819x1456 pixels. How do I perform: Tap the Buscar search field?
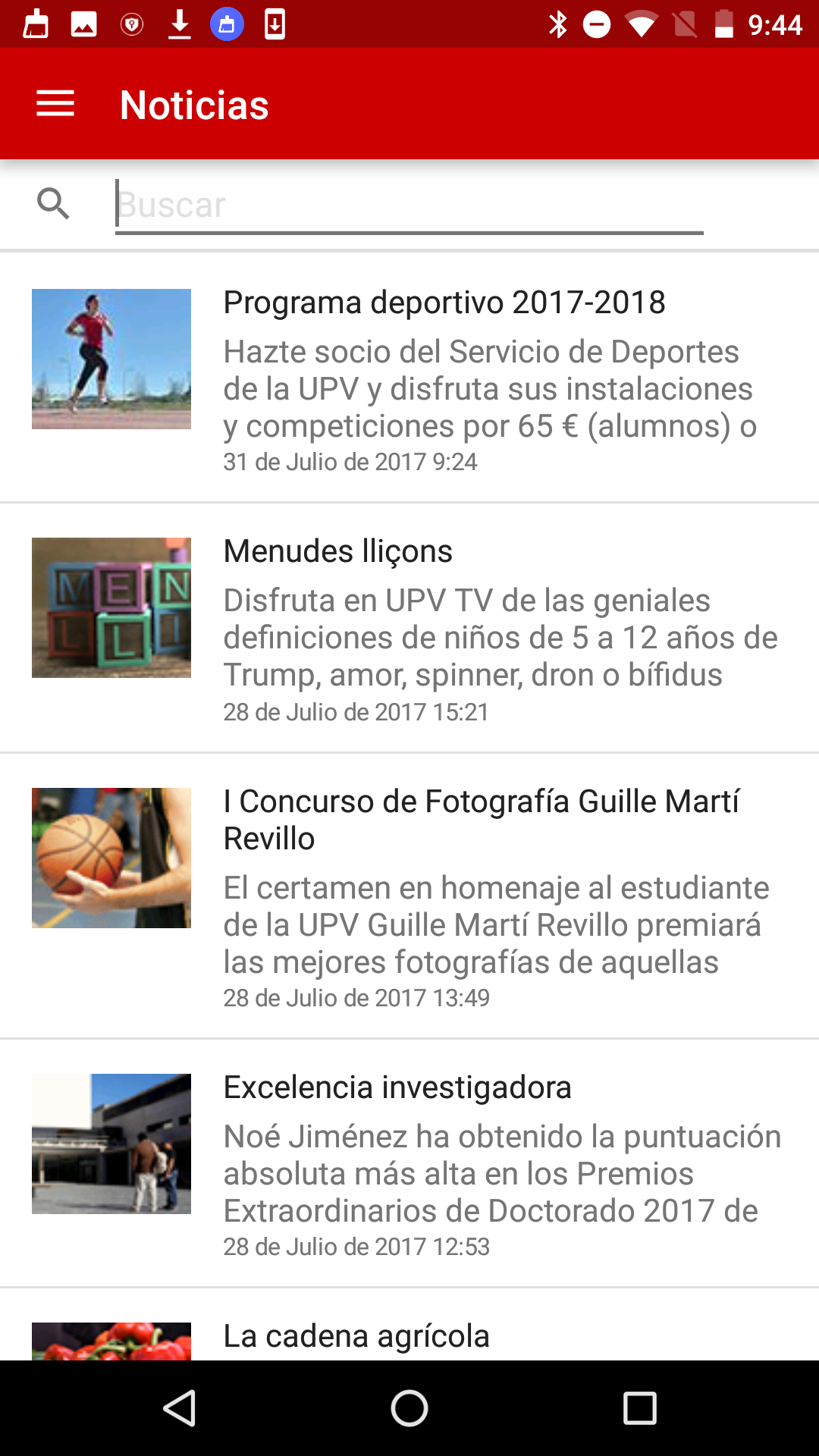409,205
